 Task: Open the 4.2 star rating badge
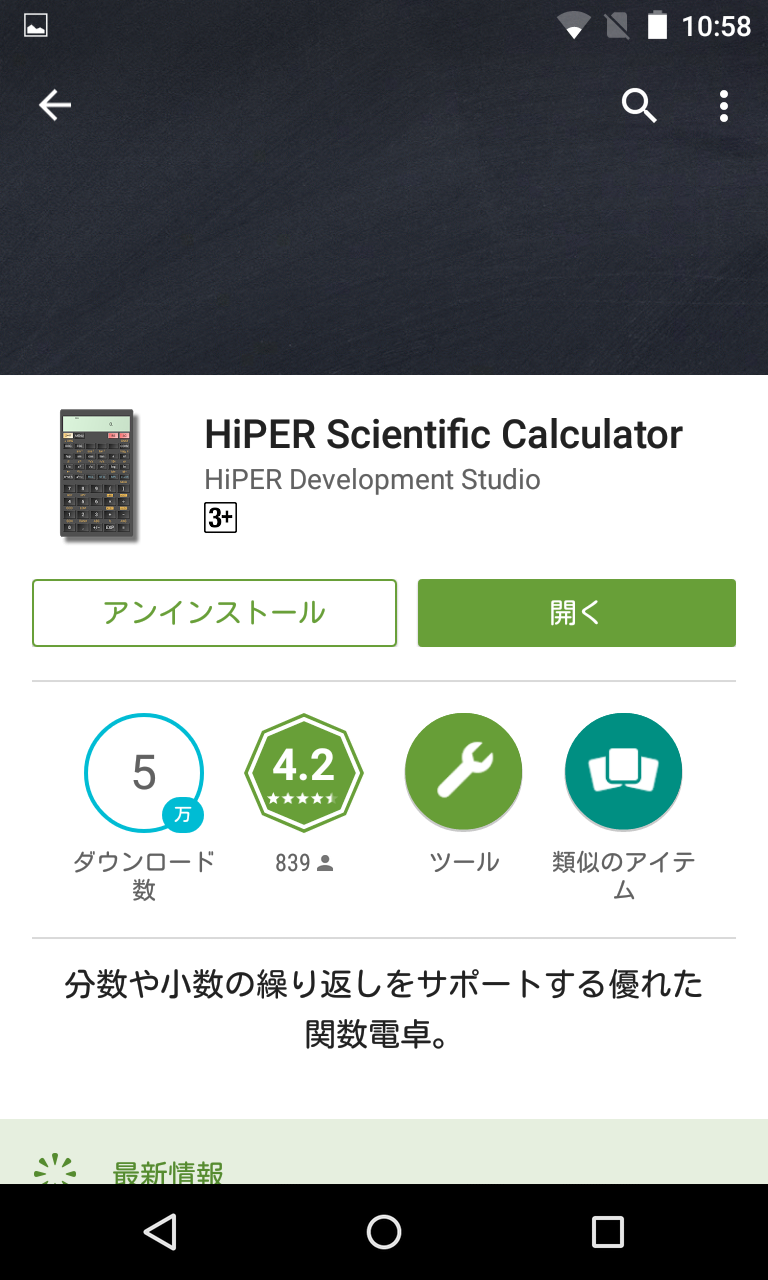pyautogui.click(x=304, y=771)
